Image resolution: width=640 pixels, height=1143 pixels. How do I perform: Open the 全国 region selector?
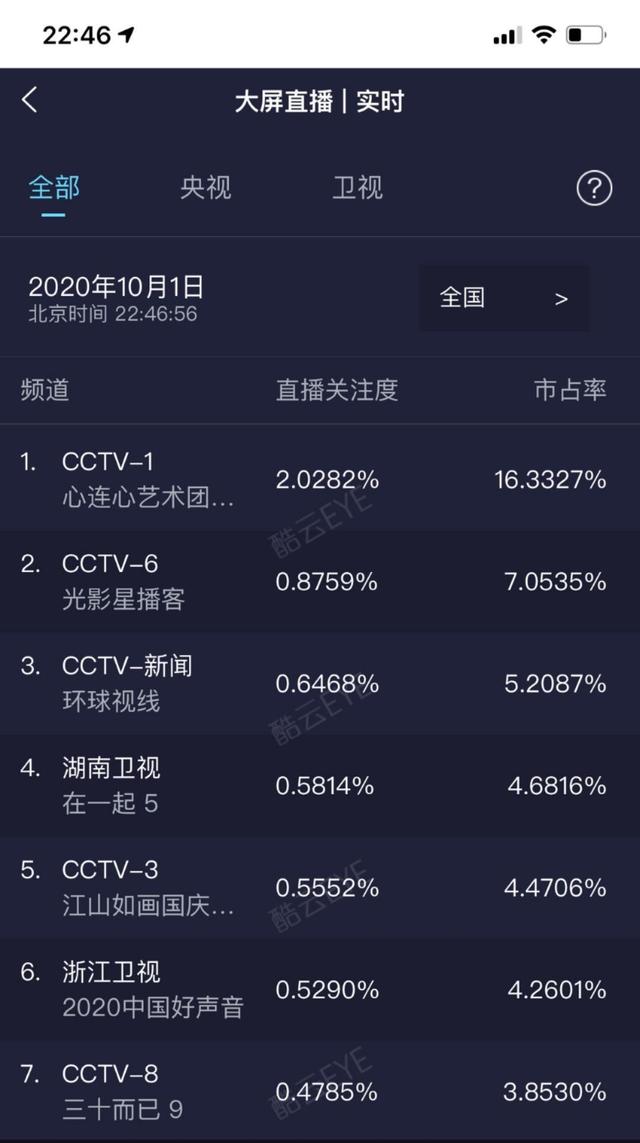click(x=504, y=298)
